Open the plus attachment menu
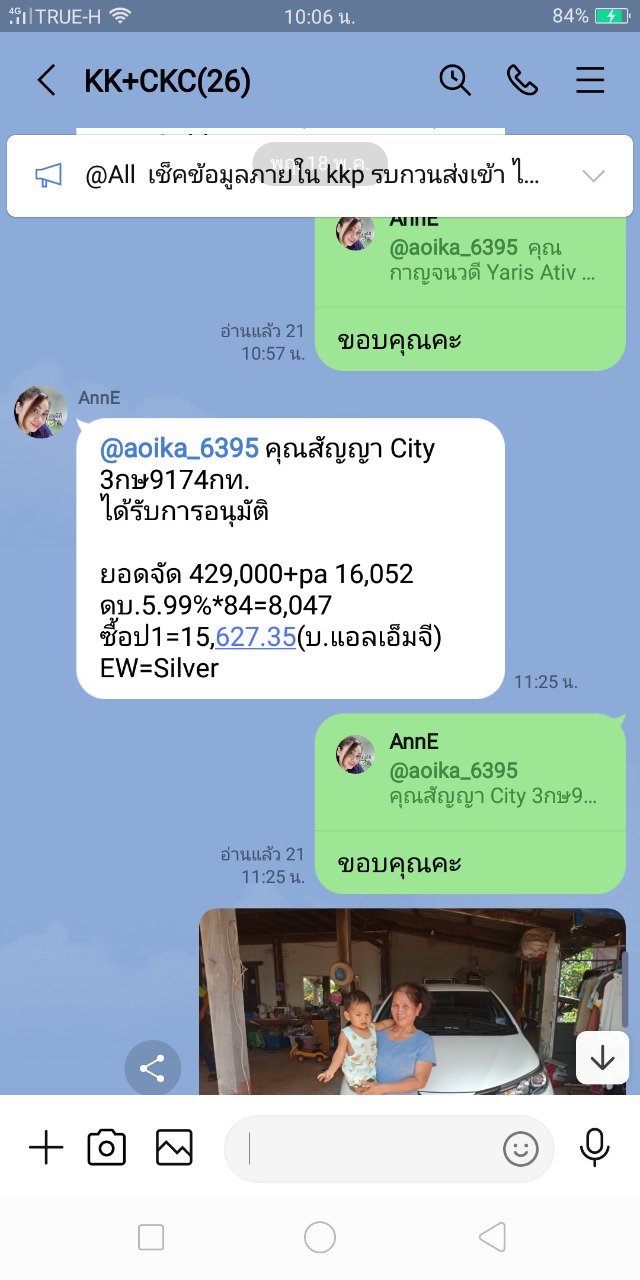The image size is (640, 1280). pyautogui.click(x=46, y=1148)
